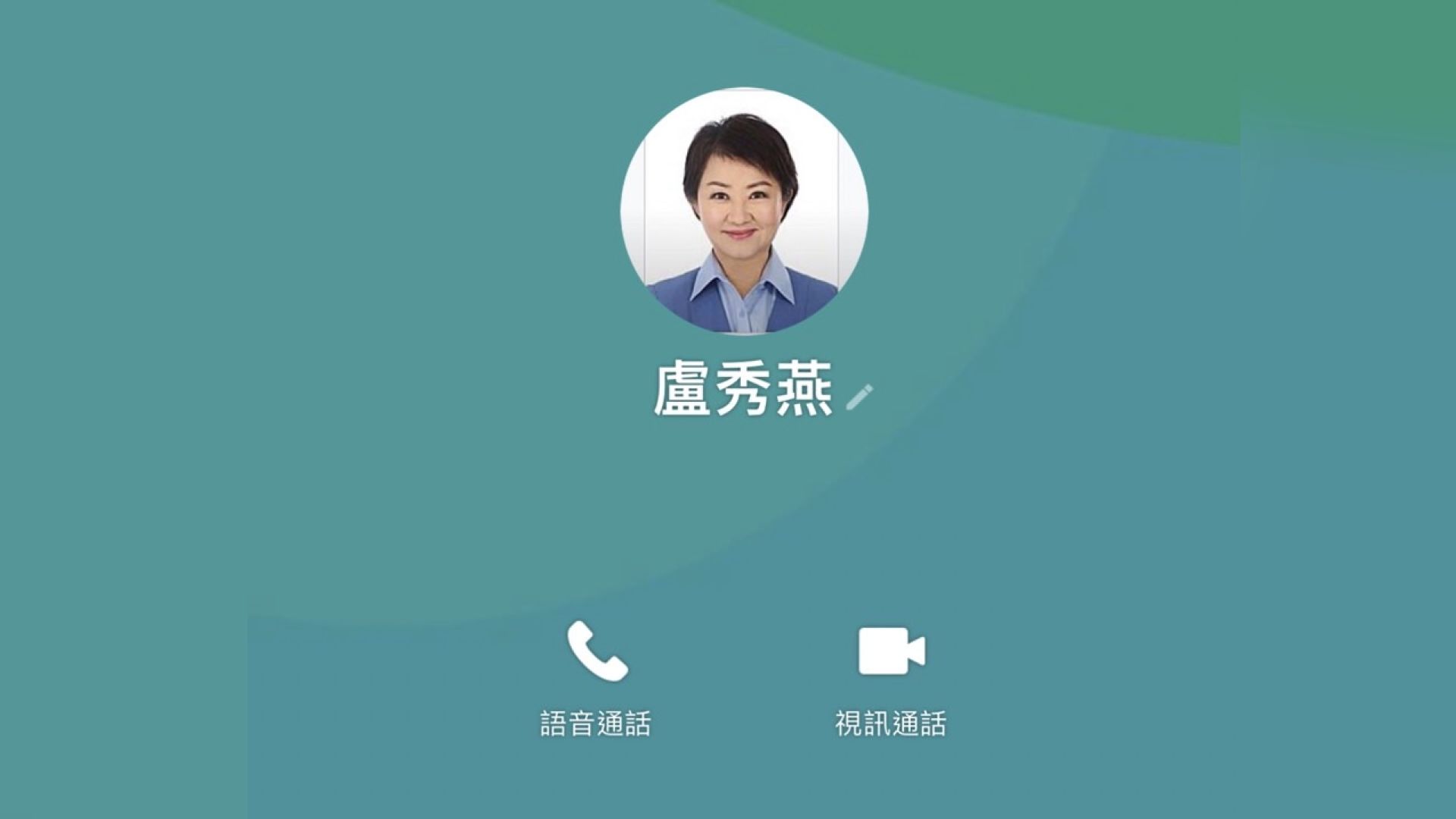1456x819 pixels.
Task: Open 盧秀燕's profile picture
Action: click(744, 211)
